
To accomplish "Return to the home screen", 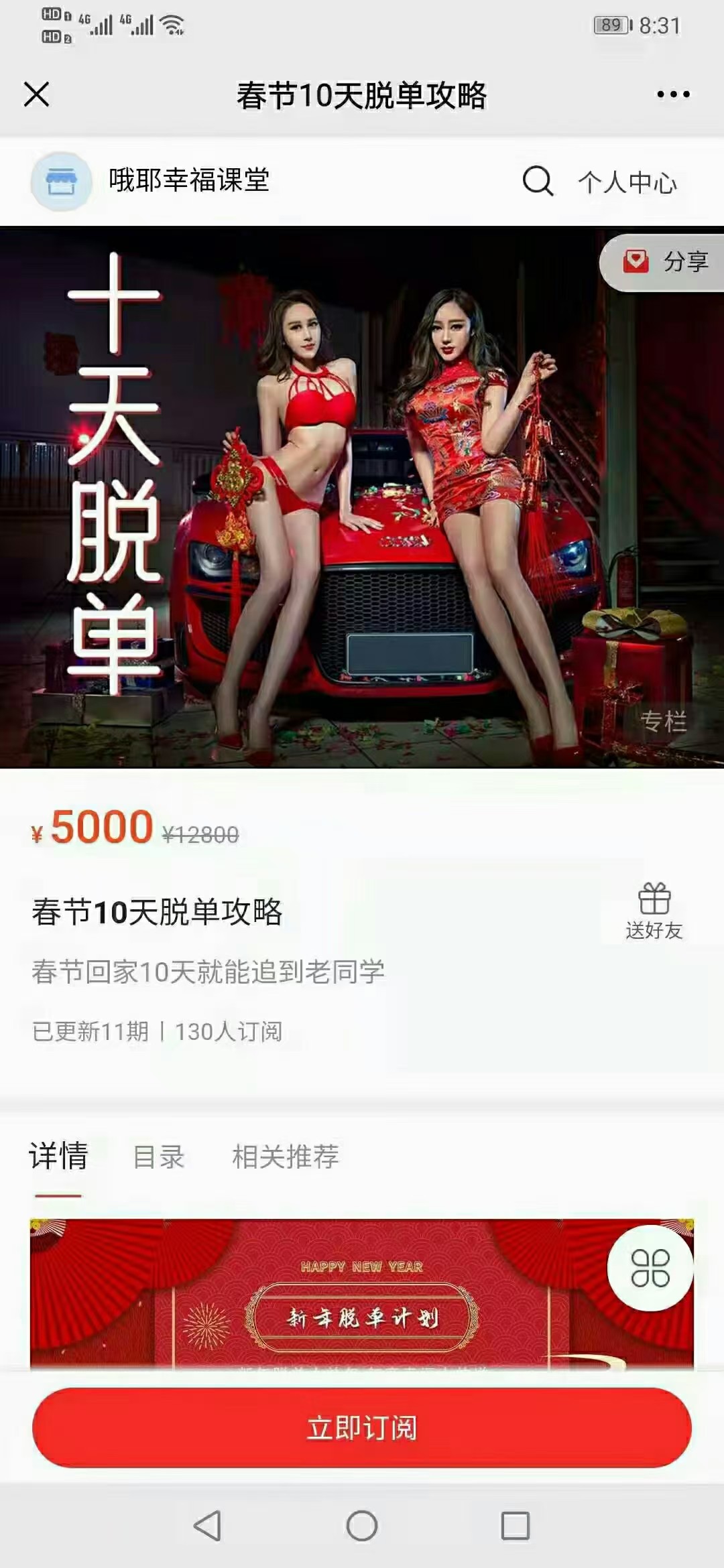I will [362, 1526].
